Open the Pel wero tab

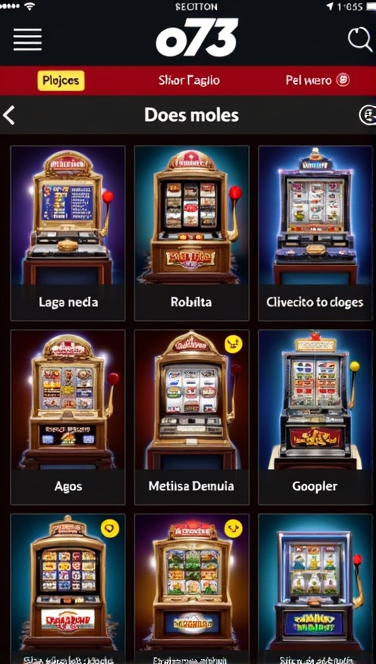318,80
